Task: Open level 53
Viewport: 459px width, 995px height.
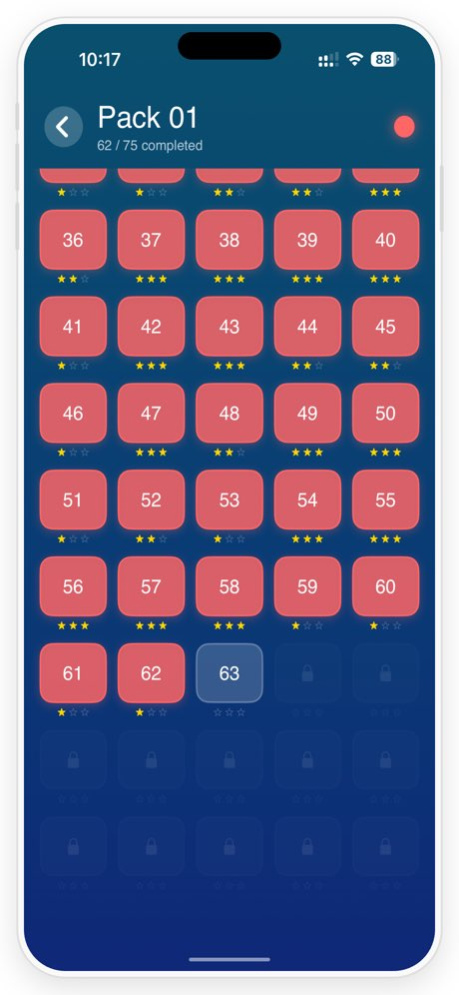Action: 229,500
